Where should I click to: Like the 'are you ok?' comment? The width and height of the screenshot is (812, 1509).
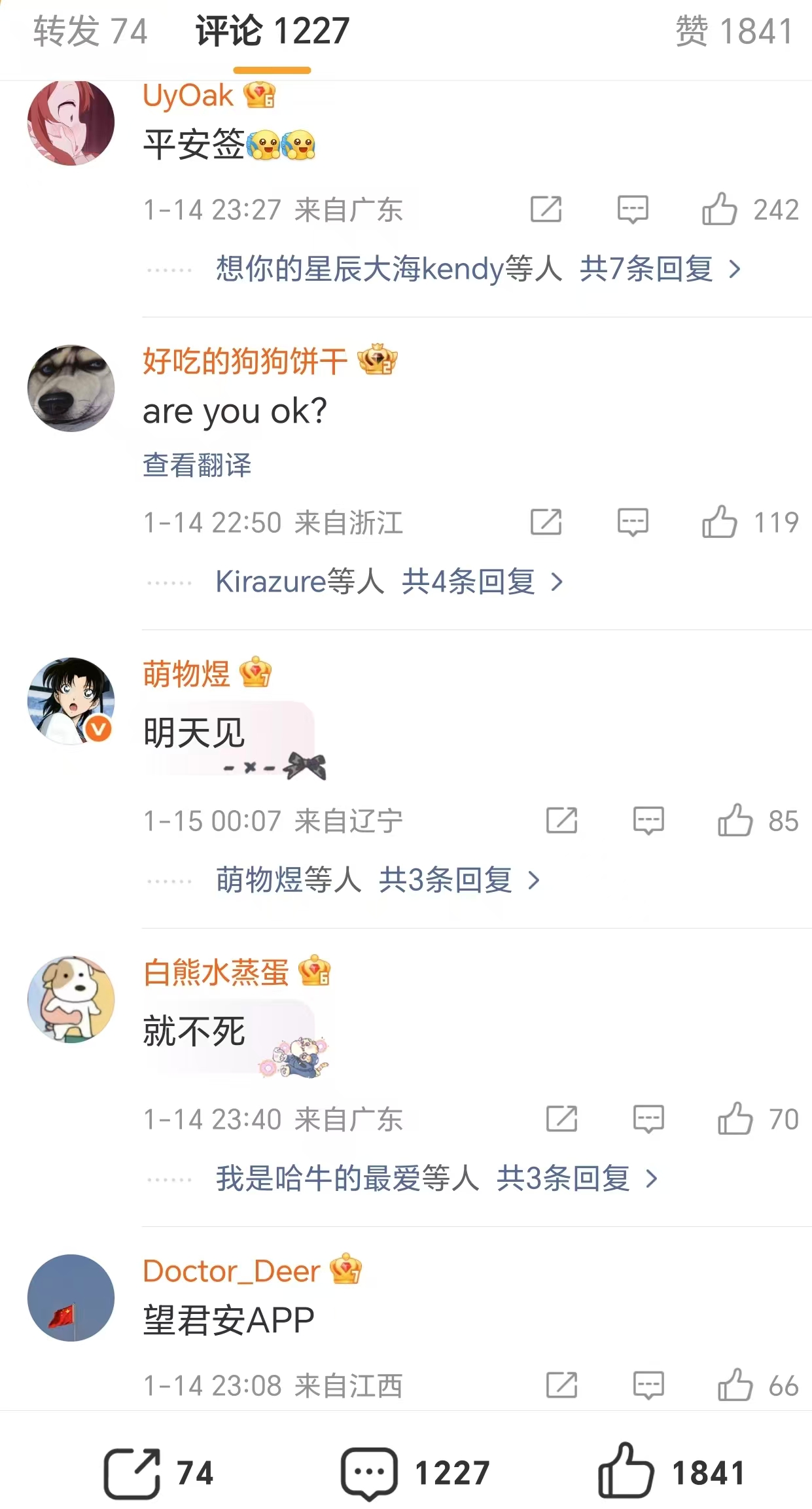[x=720, y=523]
